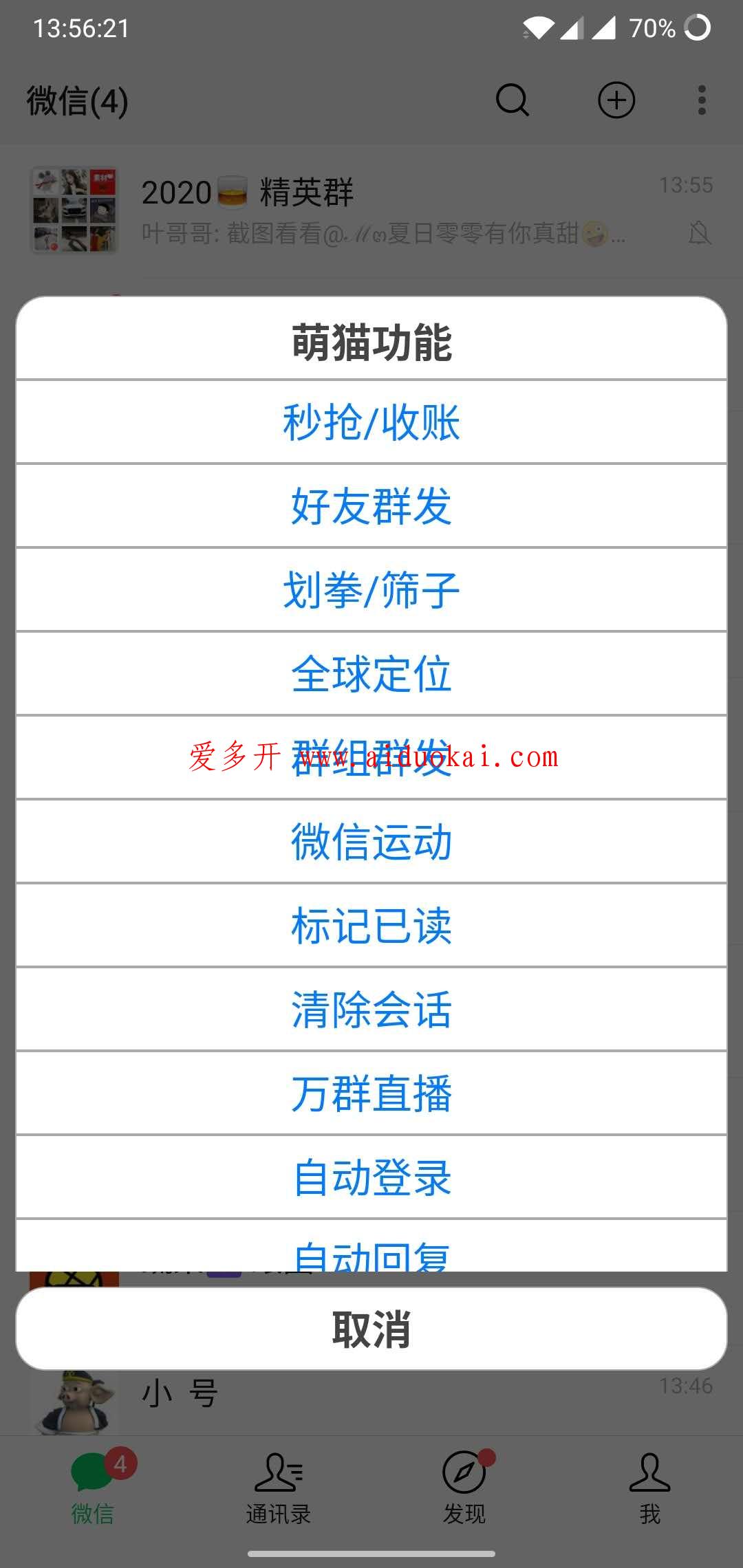Image resolution: width=743 pixels, height=1568 pixels.
Task: Choose 清除会话 option
Action: click(371, 1010)
